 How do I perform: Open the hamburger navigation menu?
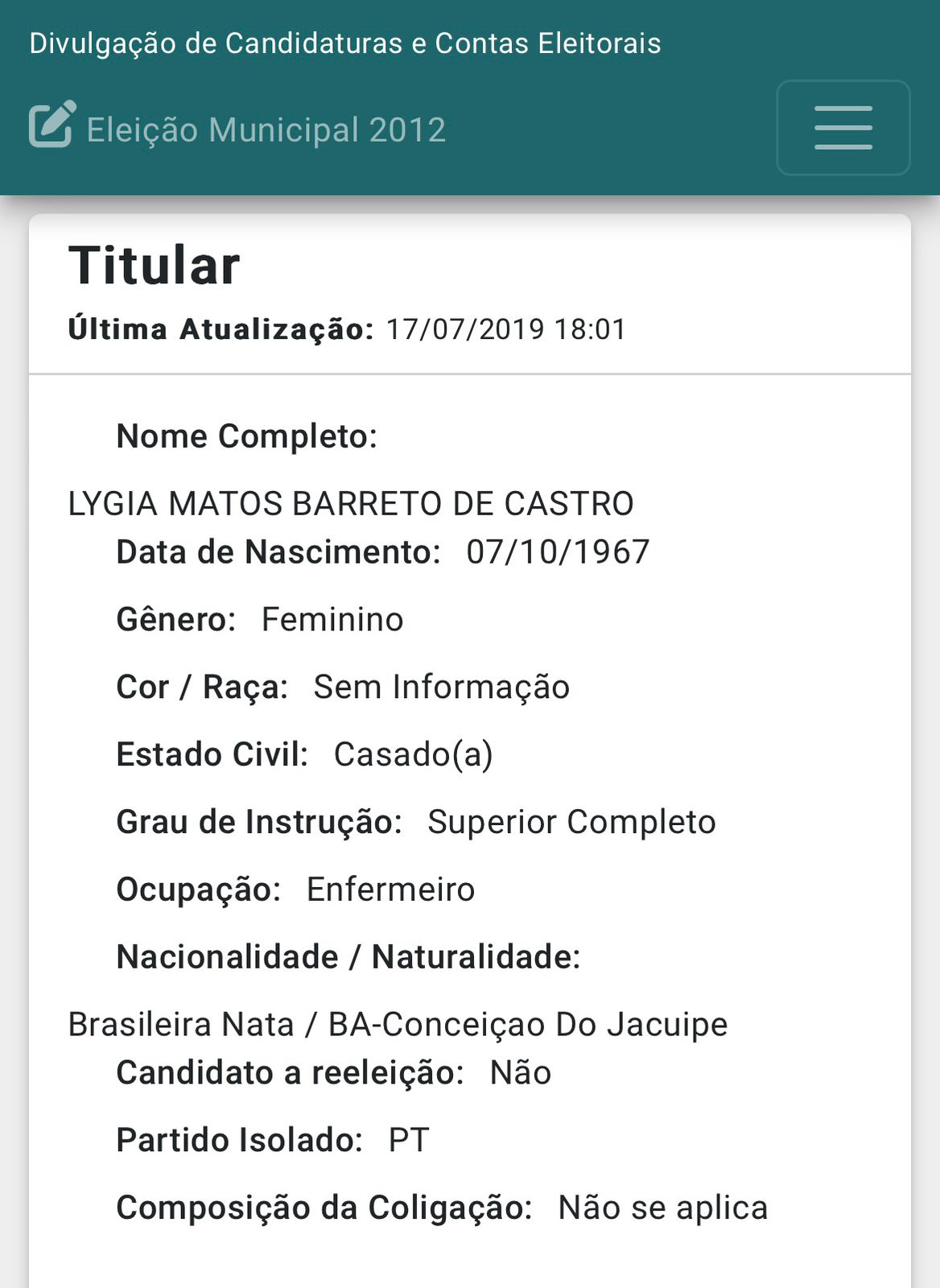pyautogui.click(x=843, y=128)
